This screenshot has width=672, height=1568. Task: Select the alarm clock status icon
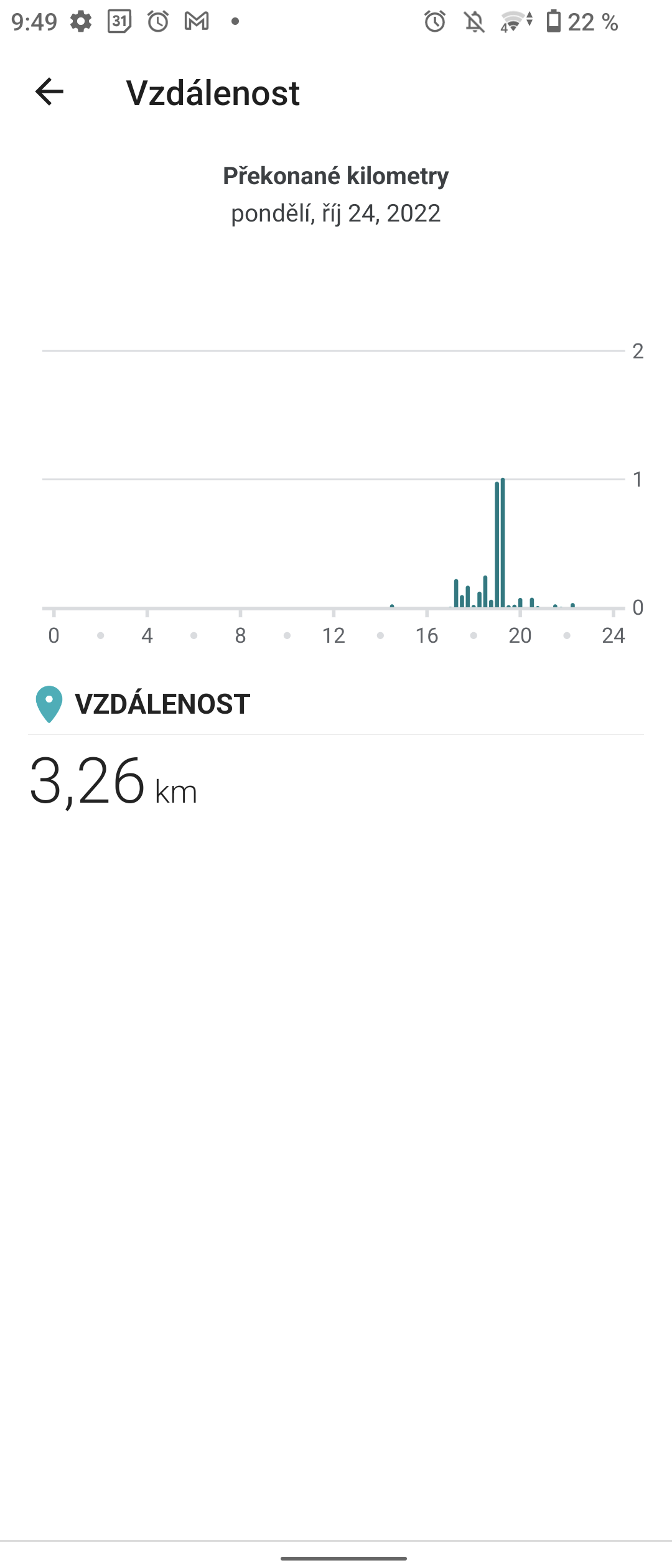tap(157, 22)
